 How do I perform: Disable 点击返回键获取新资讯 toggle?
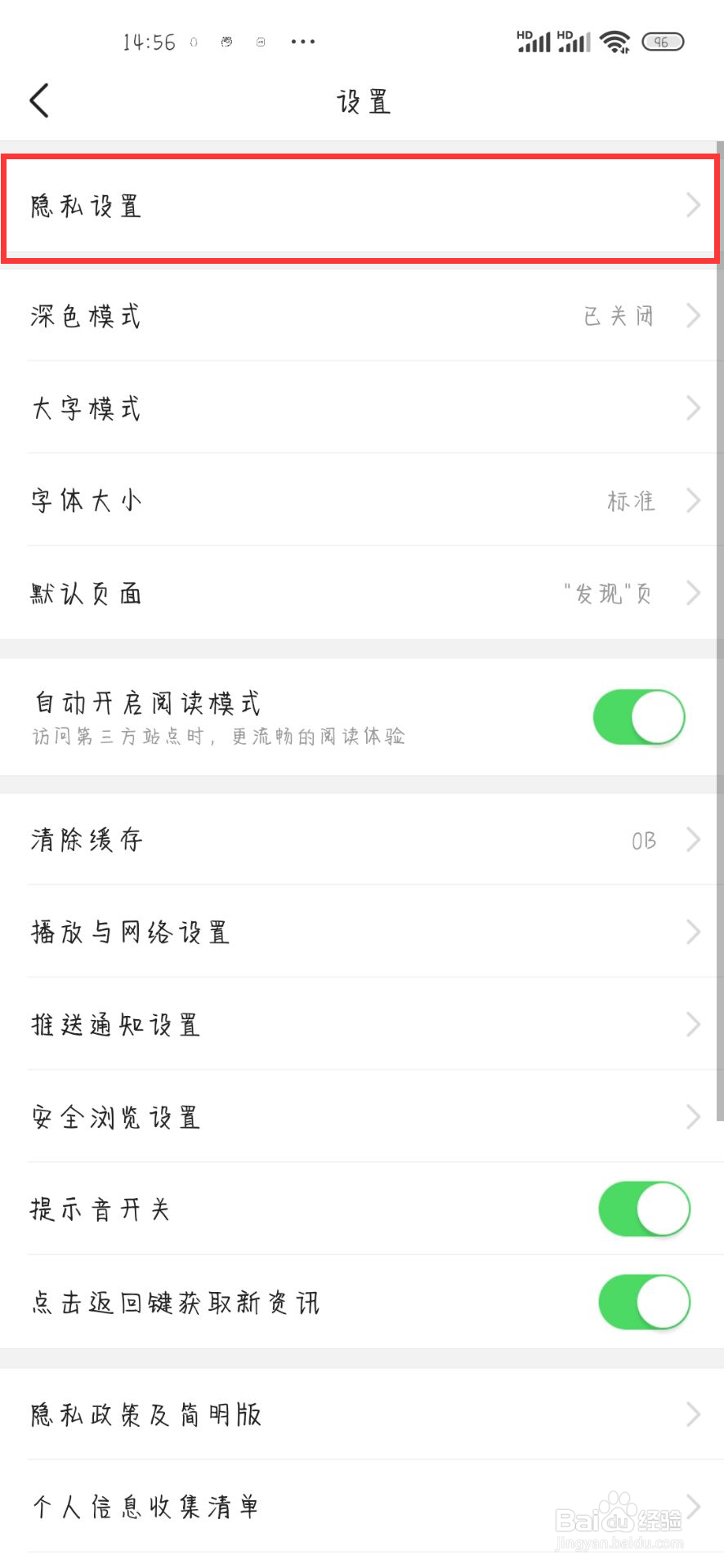coord(644,1303)
